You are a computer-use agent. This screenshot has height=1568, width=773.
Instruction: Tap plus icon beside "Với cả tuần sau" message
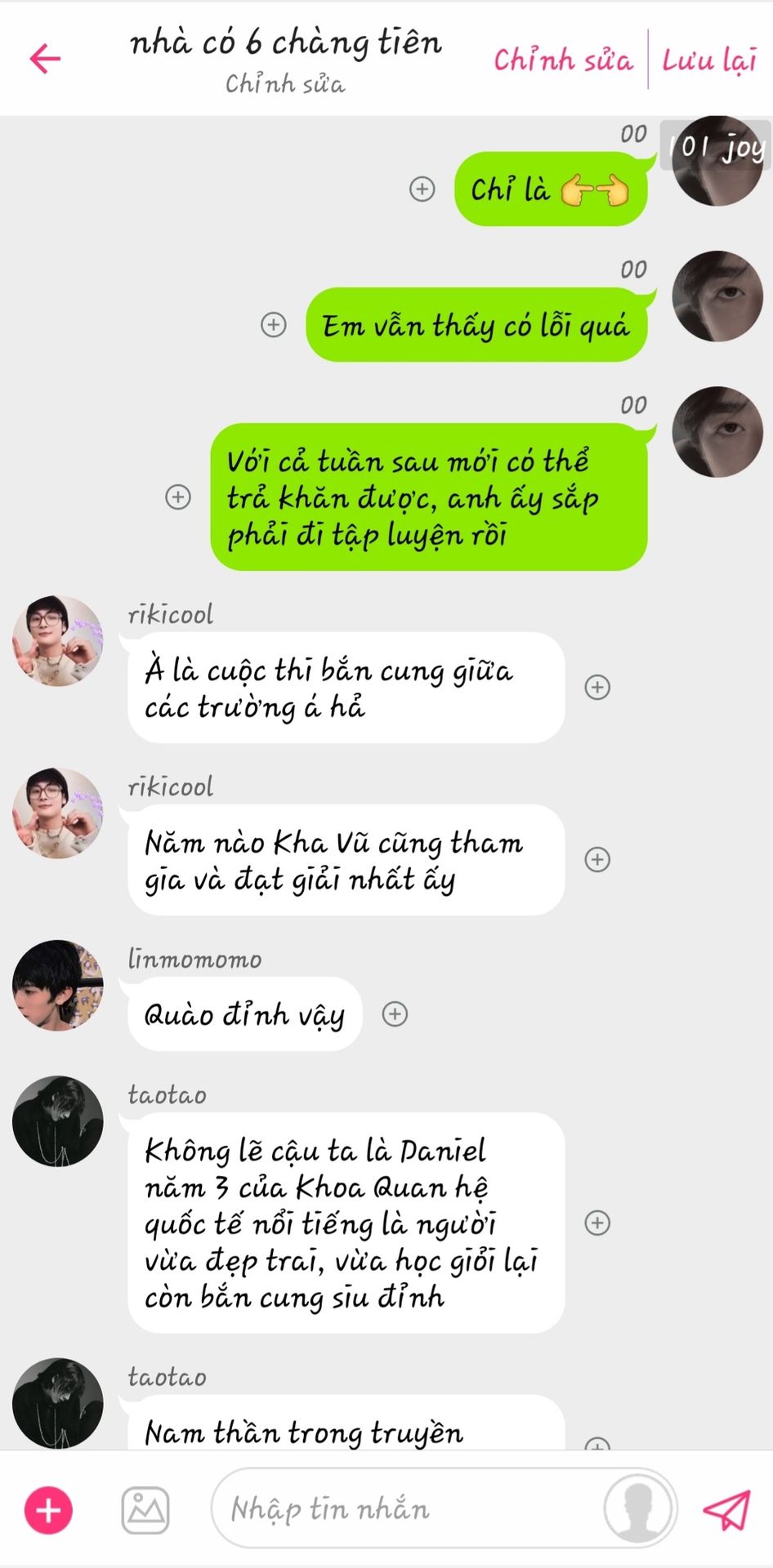[178, 497]
